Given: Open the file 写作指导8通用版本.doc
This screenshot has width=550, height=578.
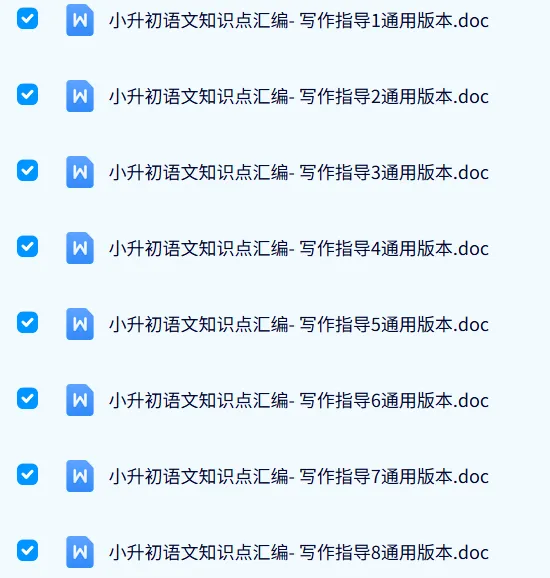Looking at the screenshot, I should pos(299,552).
